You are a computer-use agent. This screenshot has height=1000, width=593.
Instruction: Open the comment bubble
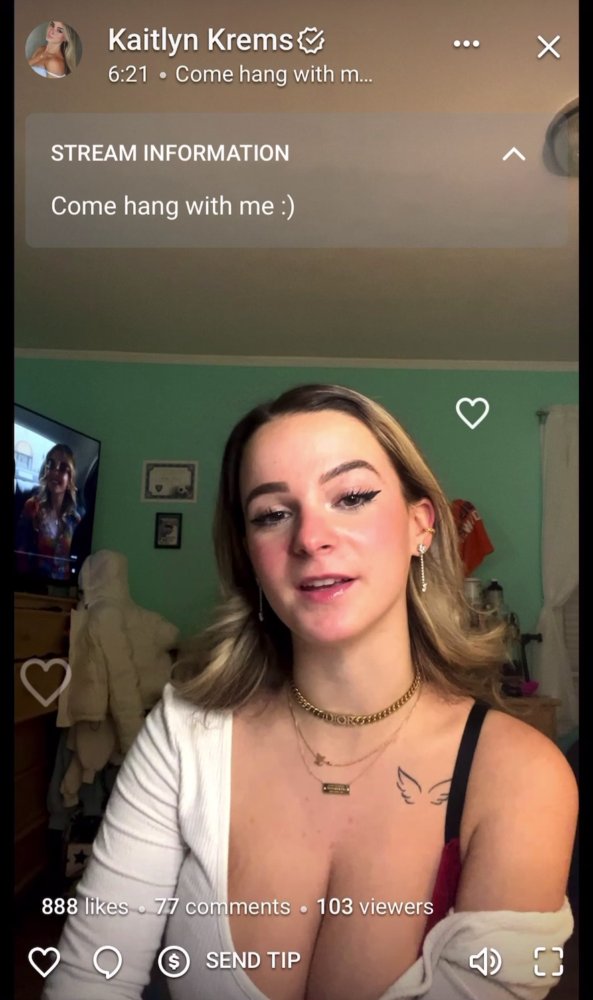coord(108,961)
